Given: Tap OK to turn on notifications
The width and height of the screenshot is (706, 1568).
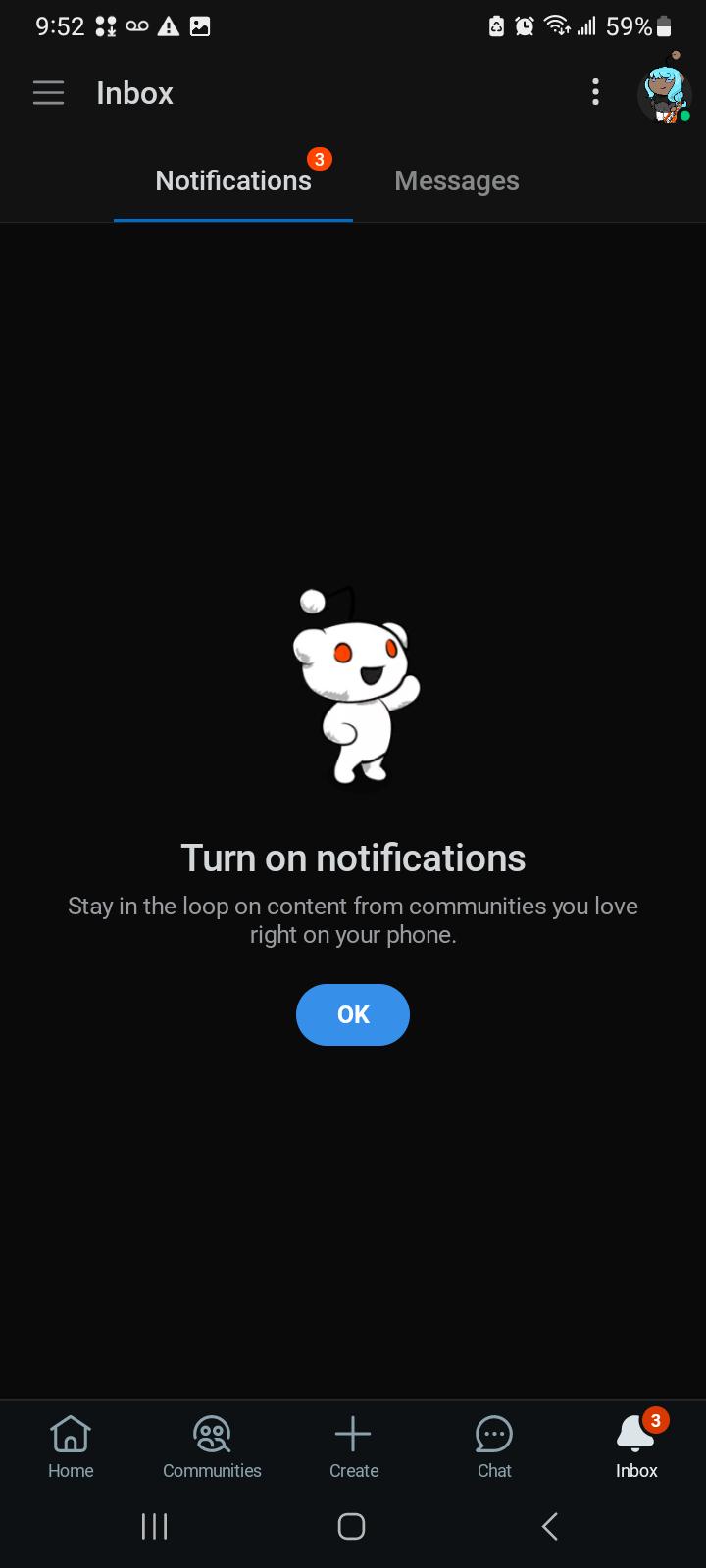Looking at the screenshot, I should click(353, 1014).
